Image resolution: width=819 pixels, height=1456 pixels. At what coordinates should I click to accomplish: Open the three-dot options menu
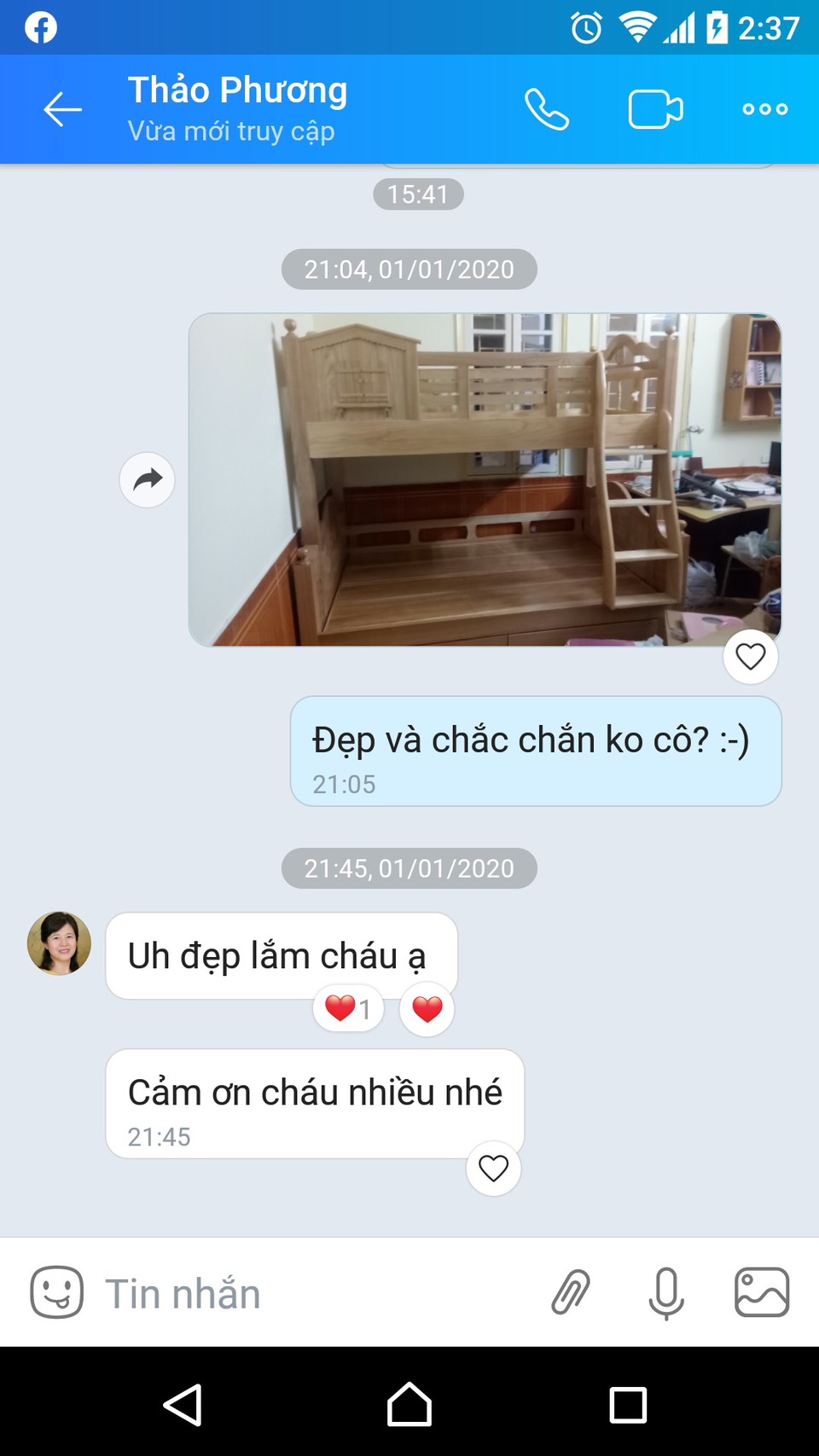764,109
